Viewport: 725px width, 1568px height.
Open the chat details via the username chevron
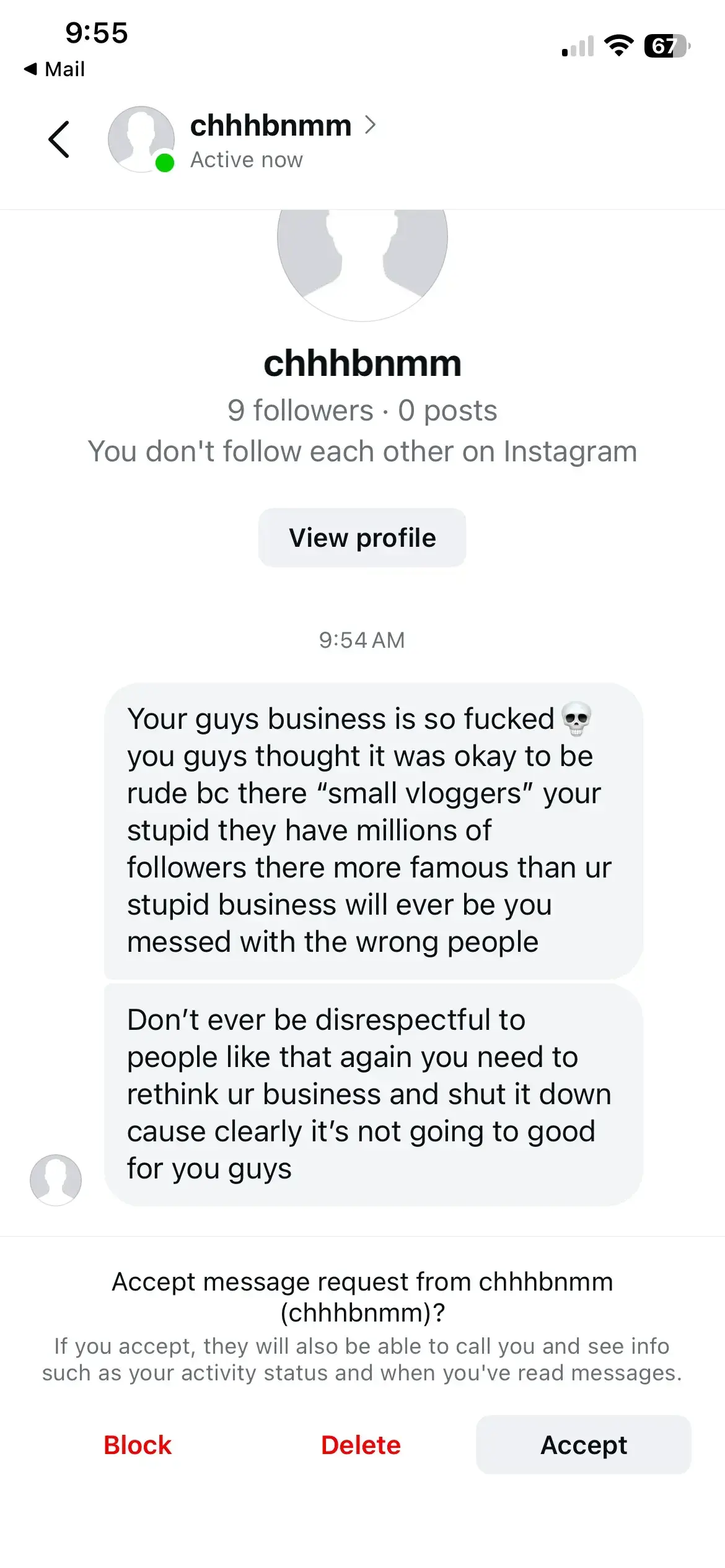(372, 125)
